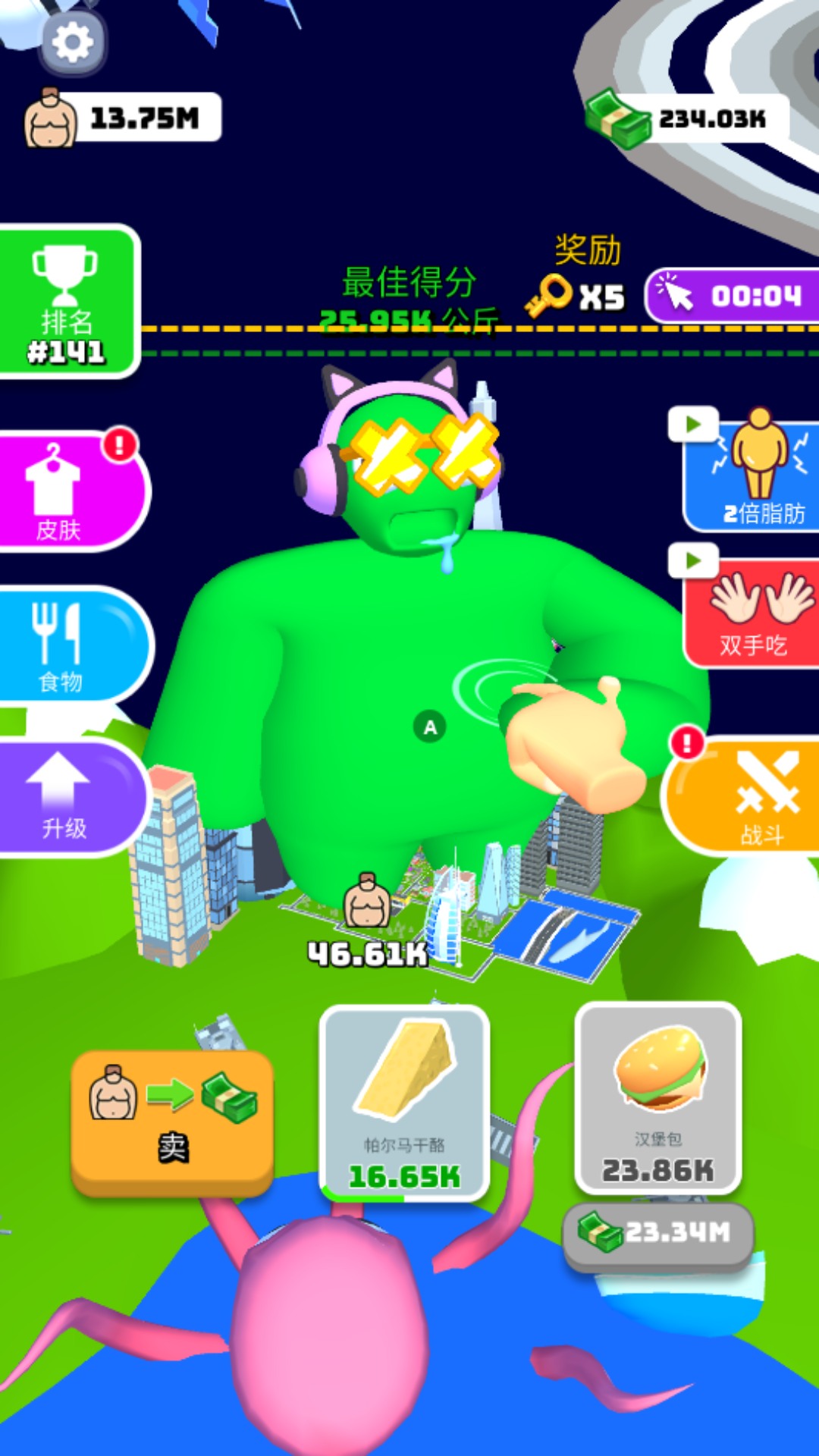Open the 皮肤 skins menu

pyautogui.click(x=70, y=490)
